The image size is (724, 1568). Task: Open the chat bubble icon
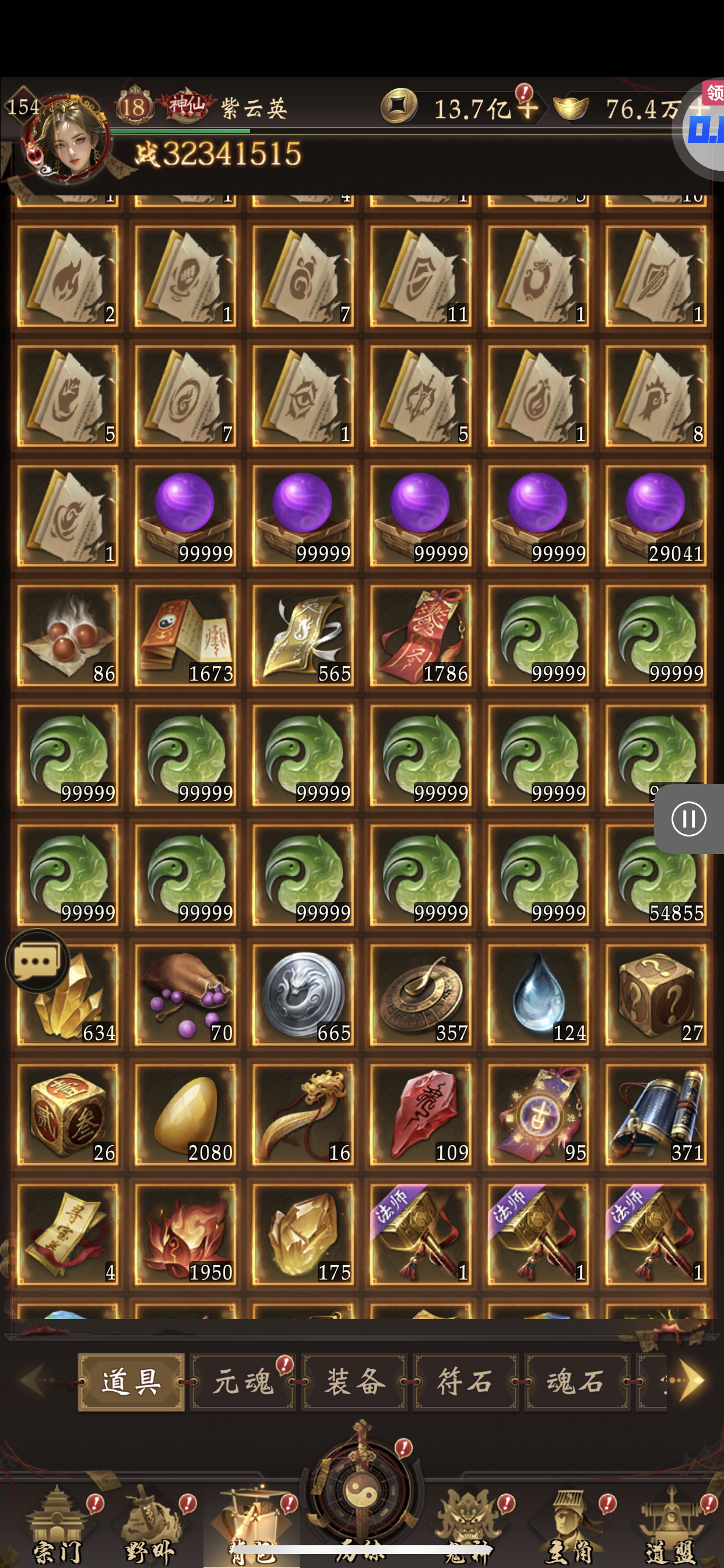pyautogui.click(x=37, y=961)
